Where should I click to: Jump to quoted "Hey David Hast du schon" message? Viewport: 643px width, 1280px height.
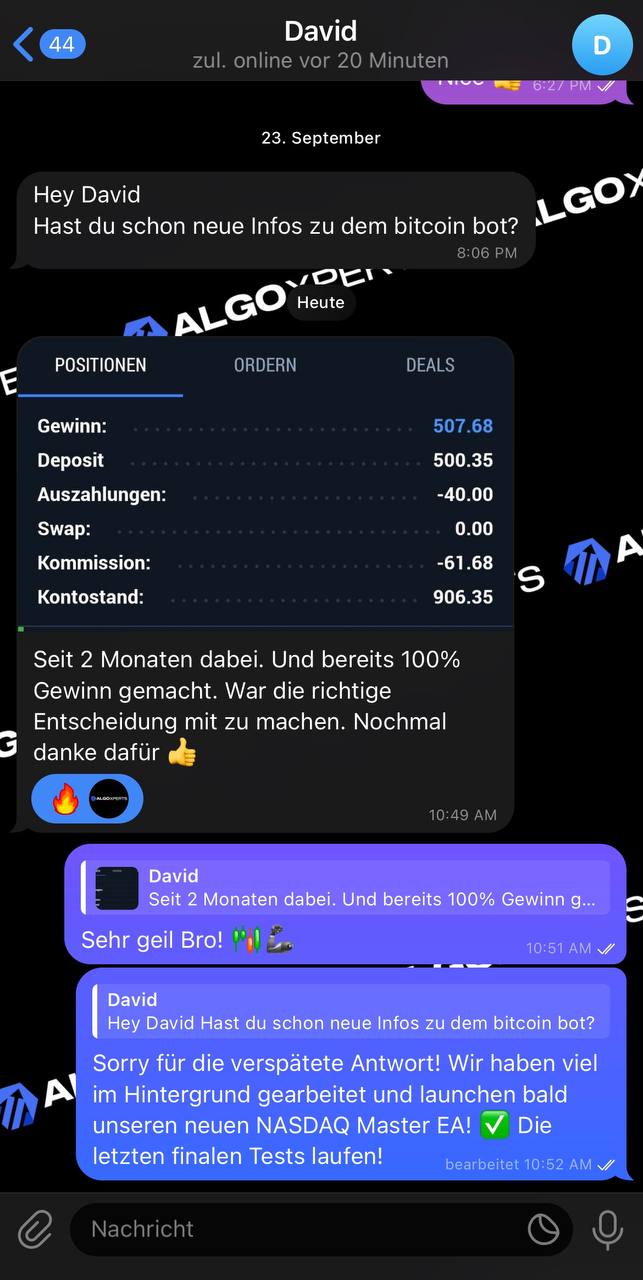351,1011
